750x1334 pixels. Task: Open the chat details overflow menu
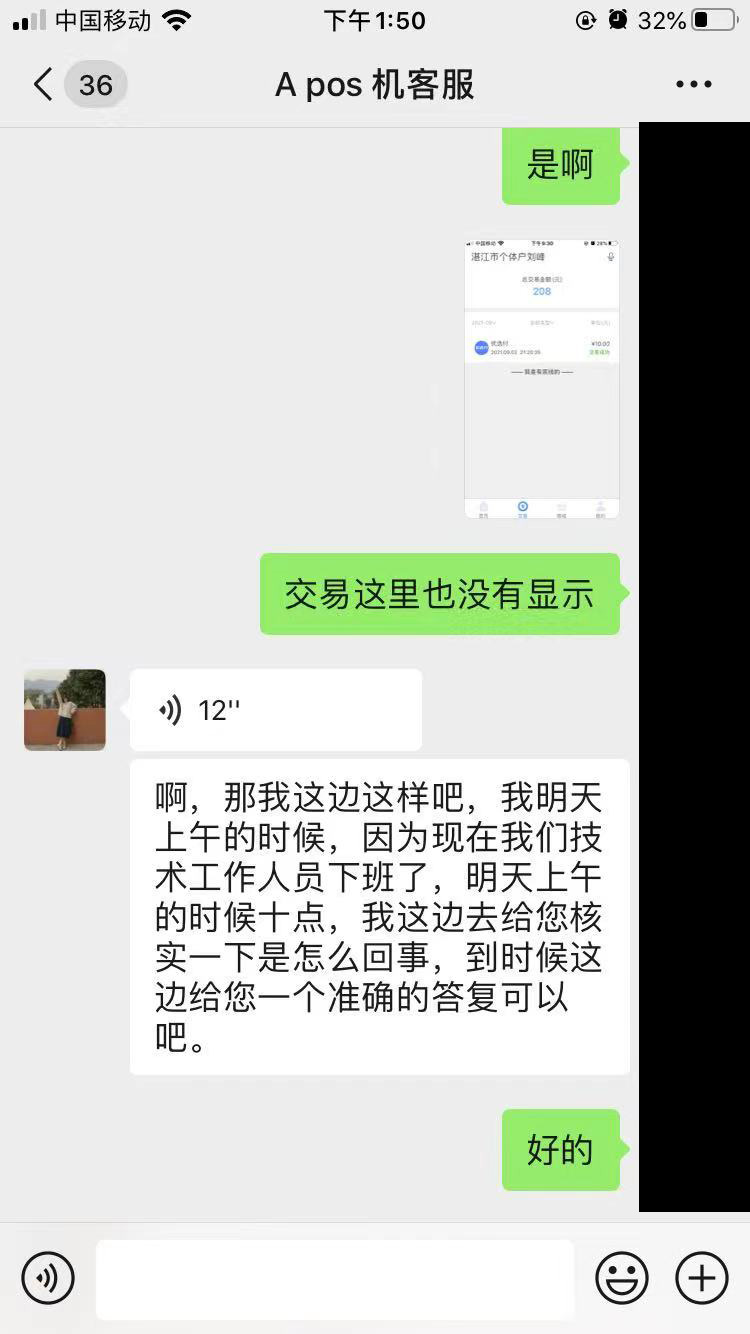693,85
